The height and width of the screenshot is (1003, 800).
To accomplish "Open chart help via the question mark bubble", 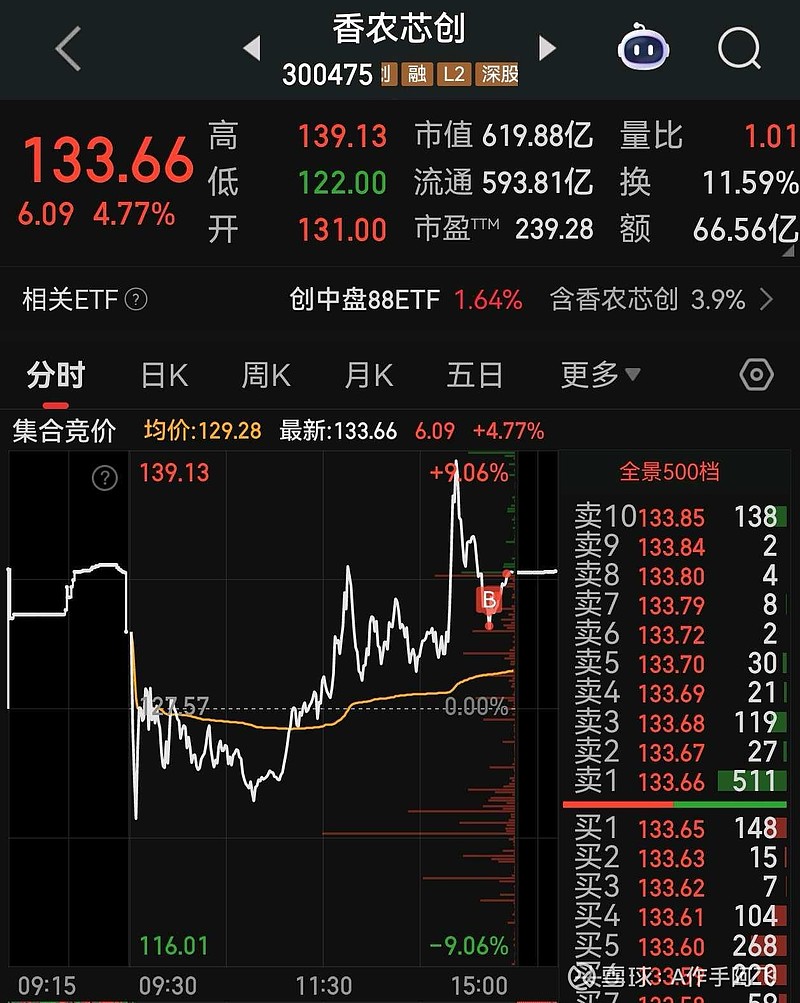I will coord(104,478).
